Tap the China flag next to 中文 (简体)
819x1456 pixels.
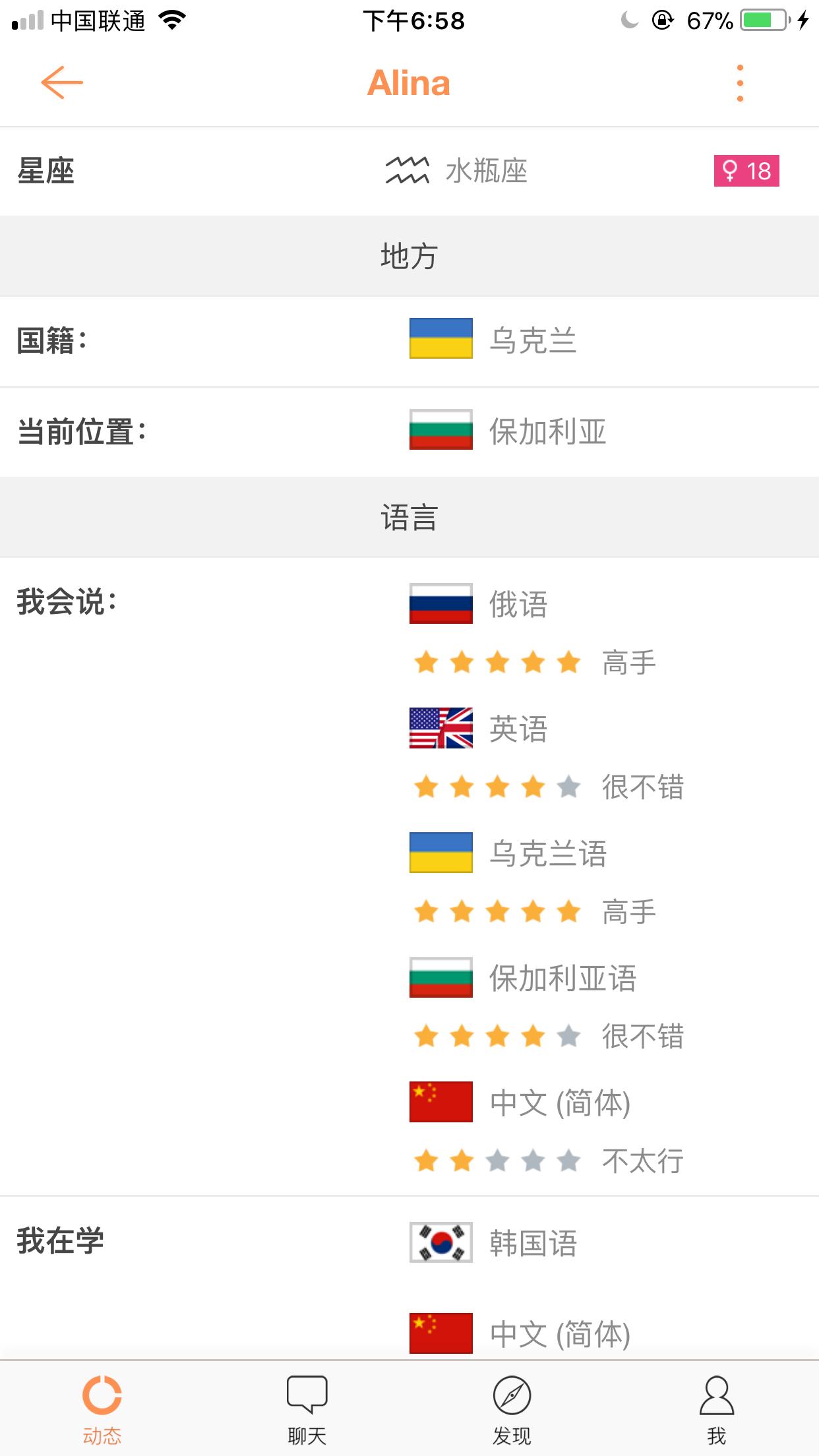click(440, 1101)
